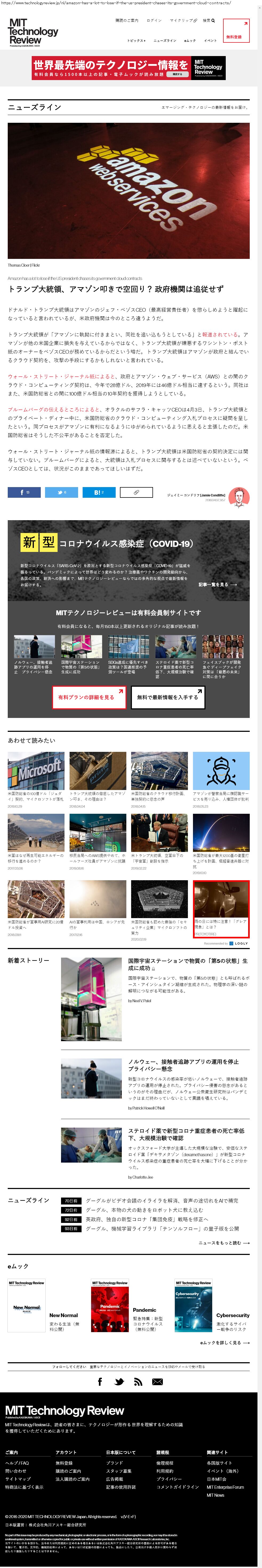Image resolution: width=262 pixels, height=1568 pixels.
Task: Open the RSS feed icon in the footer
Action: click(x=138, y=1382)
